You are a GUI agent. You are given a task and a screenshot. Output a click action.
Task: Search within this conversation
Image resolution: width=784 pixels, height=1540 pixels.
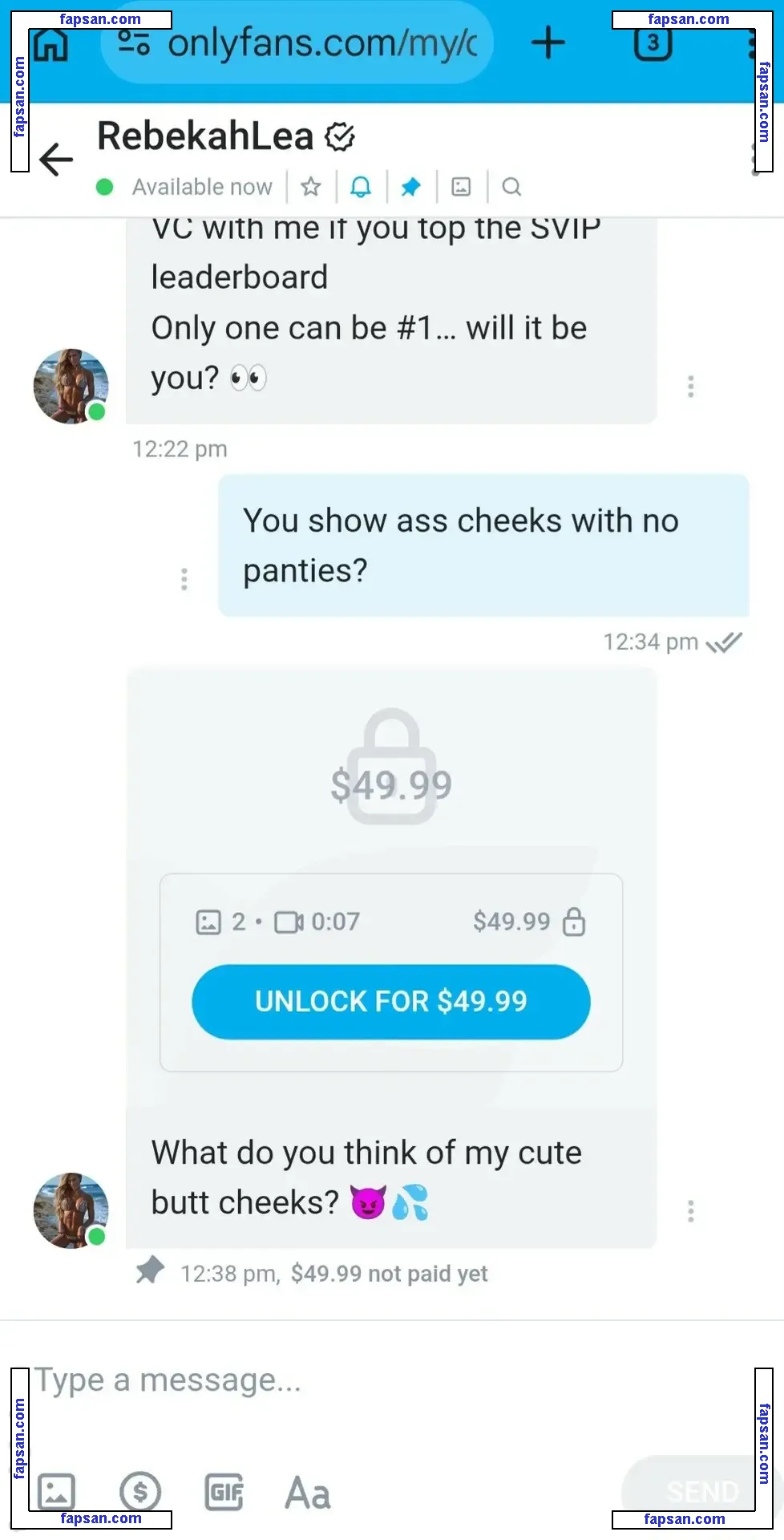[x=511, y=187]
